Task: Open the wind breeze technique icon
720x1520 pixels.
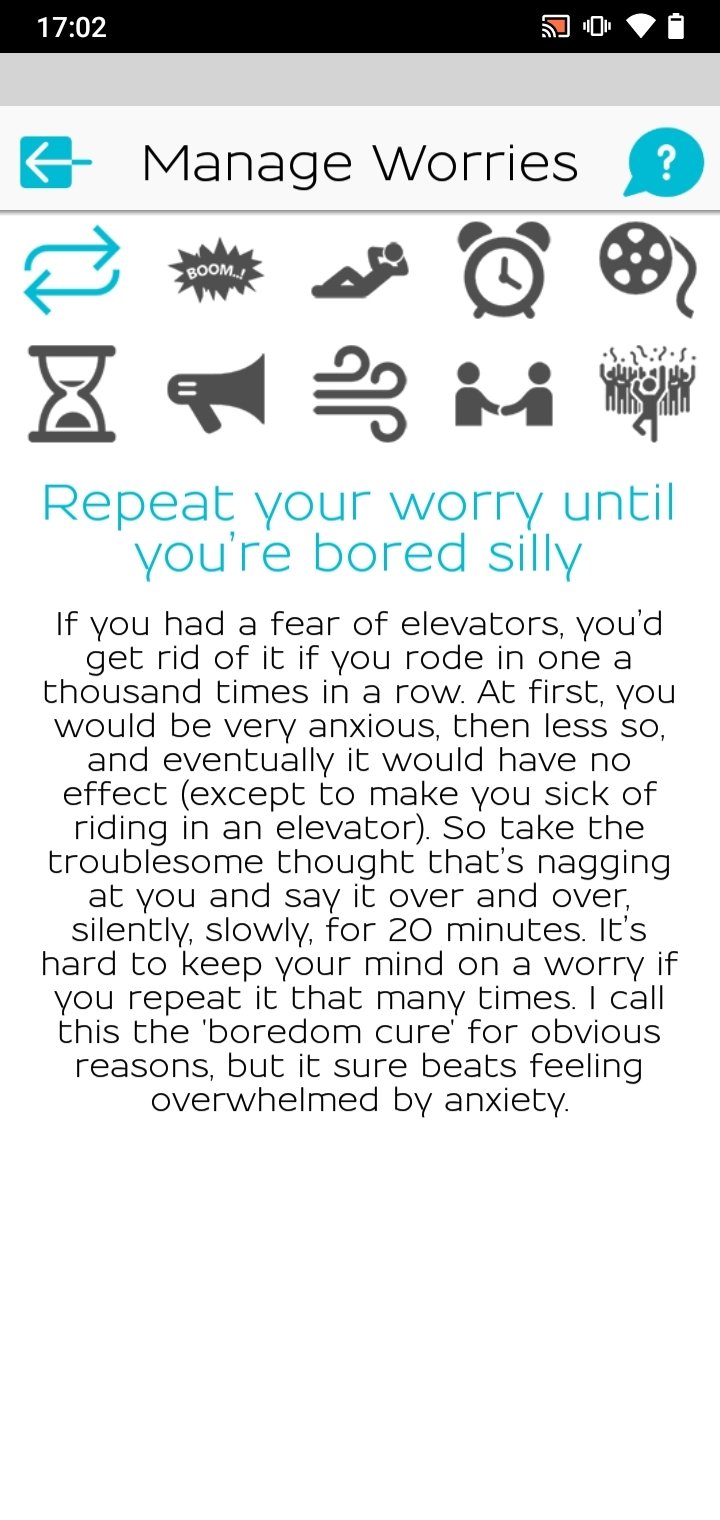Action: tap(359, 394)
